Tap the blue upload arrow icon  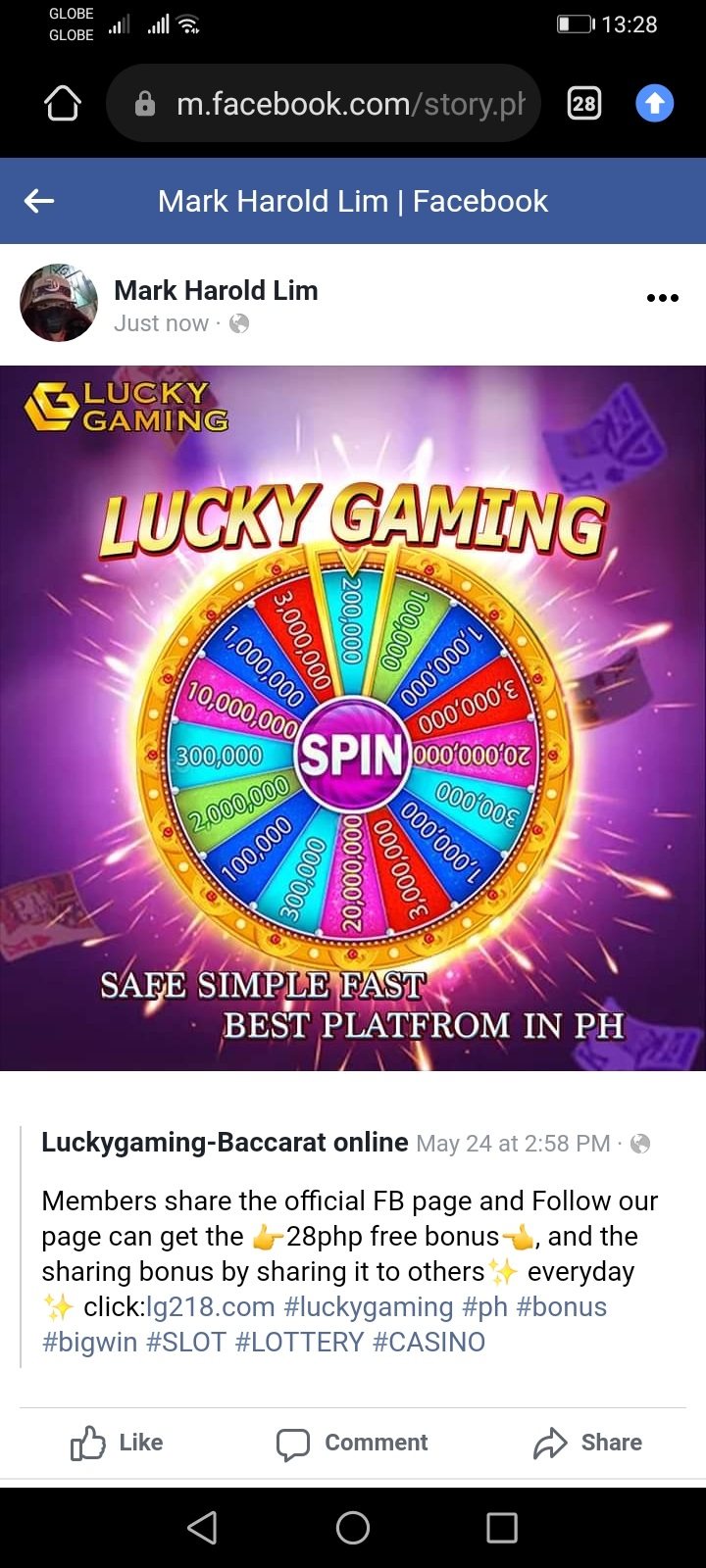654,104
